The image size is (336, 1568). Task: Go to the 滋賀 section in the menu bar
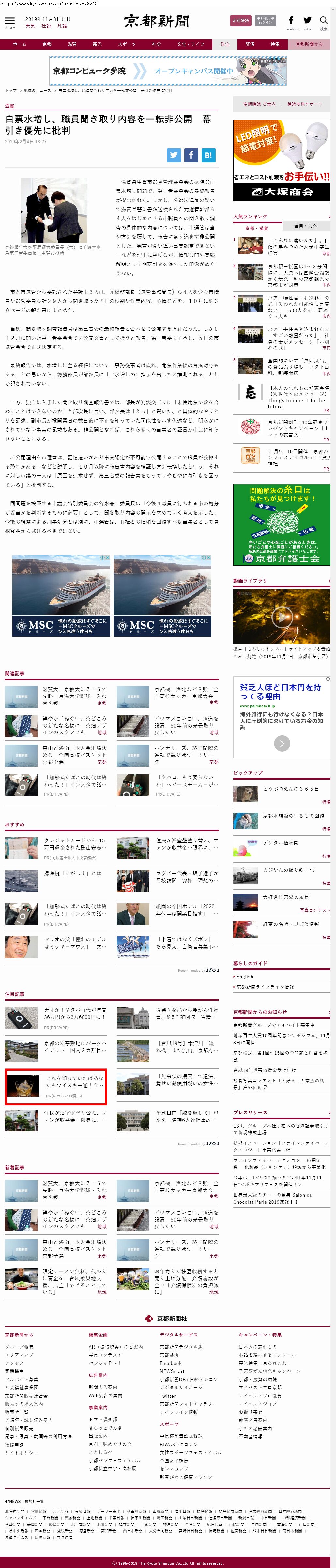[x=72, y=44]
